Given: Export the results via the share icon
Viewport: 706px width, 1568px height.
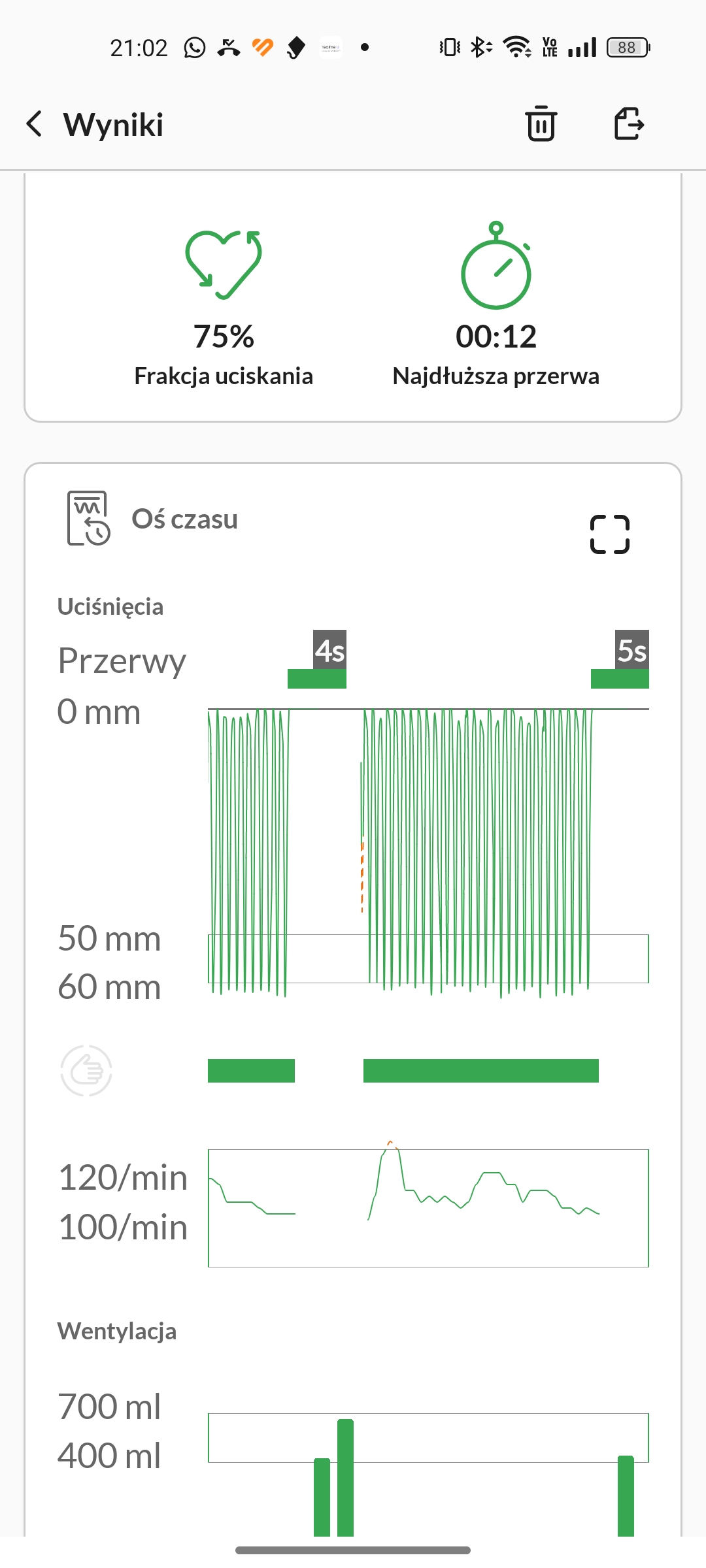Looking at the screenshot, I should point(629,123).
